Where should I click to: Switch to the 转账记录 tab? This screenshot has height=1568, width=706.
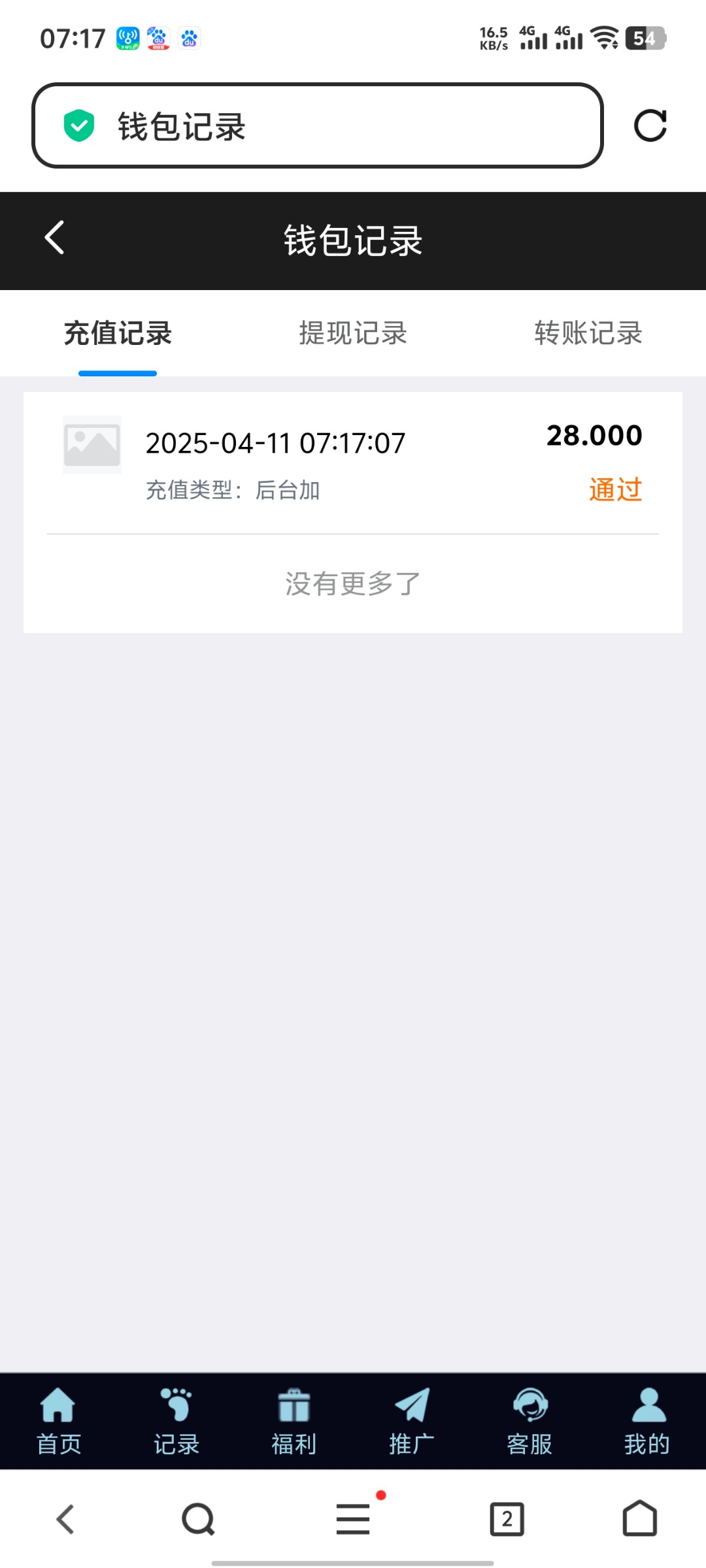click(588, 333)
